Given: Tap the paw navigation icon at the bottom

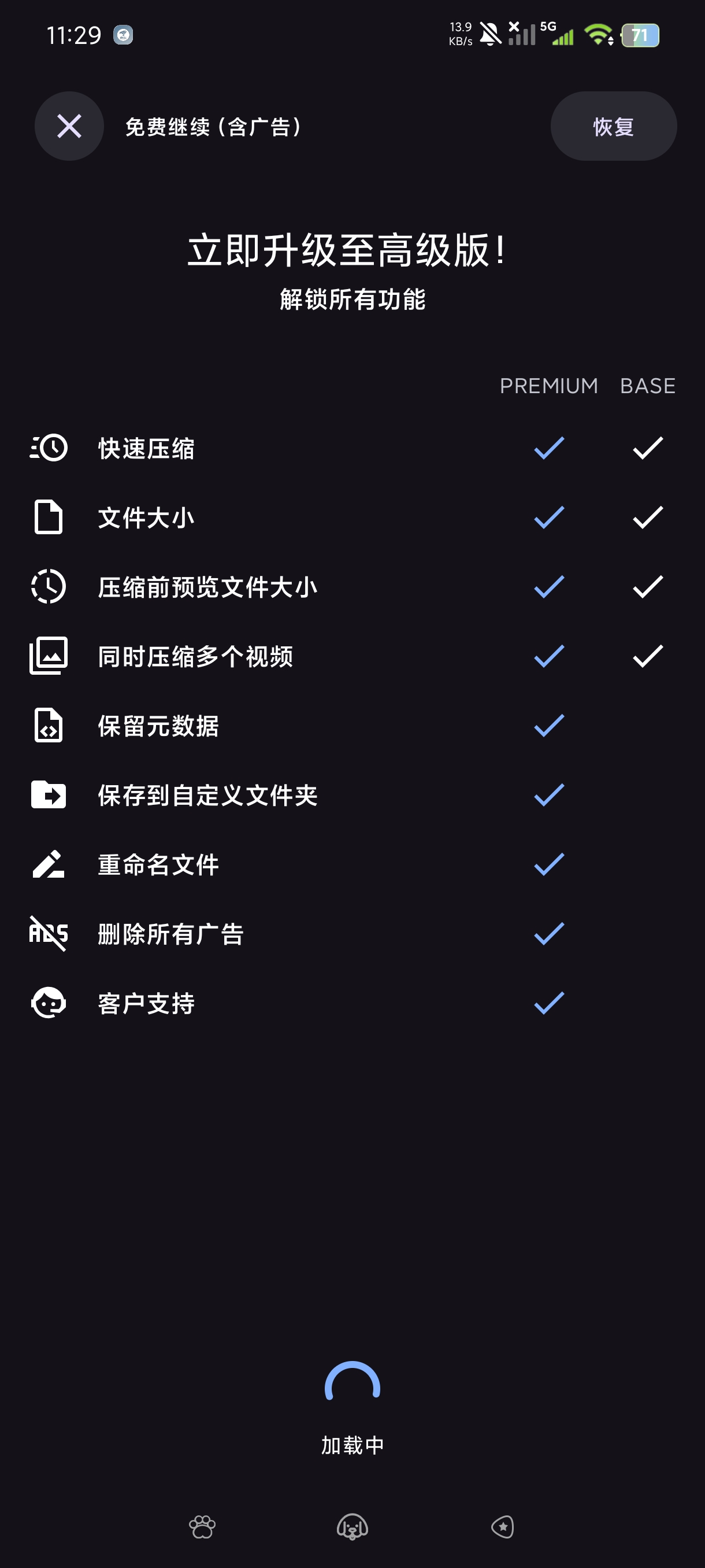Looking at the screenshot, I should (202, 1526).
